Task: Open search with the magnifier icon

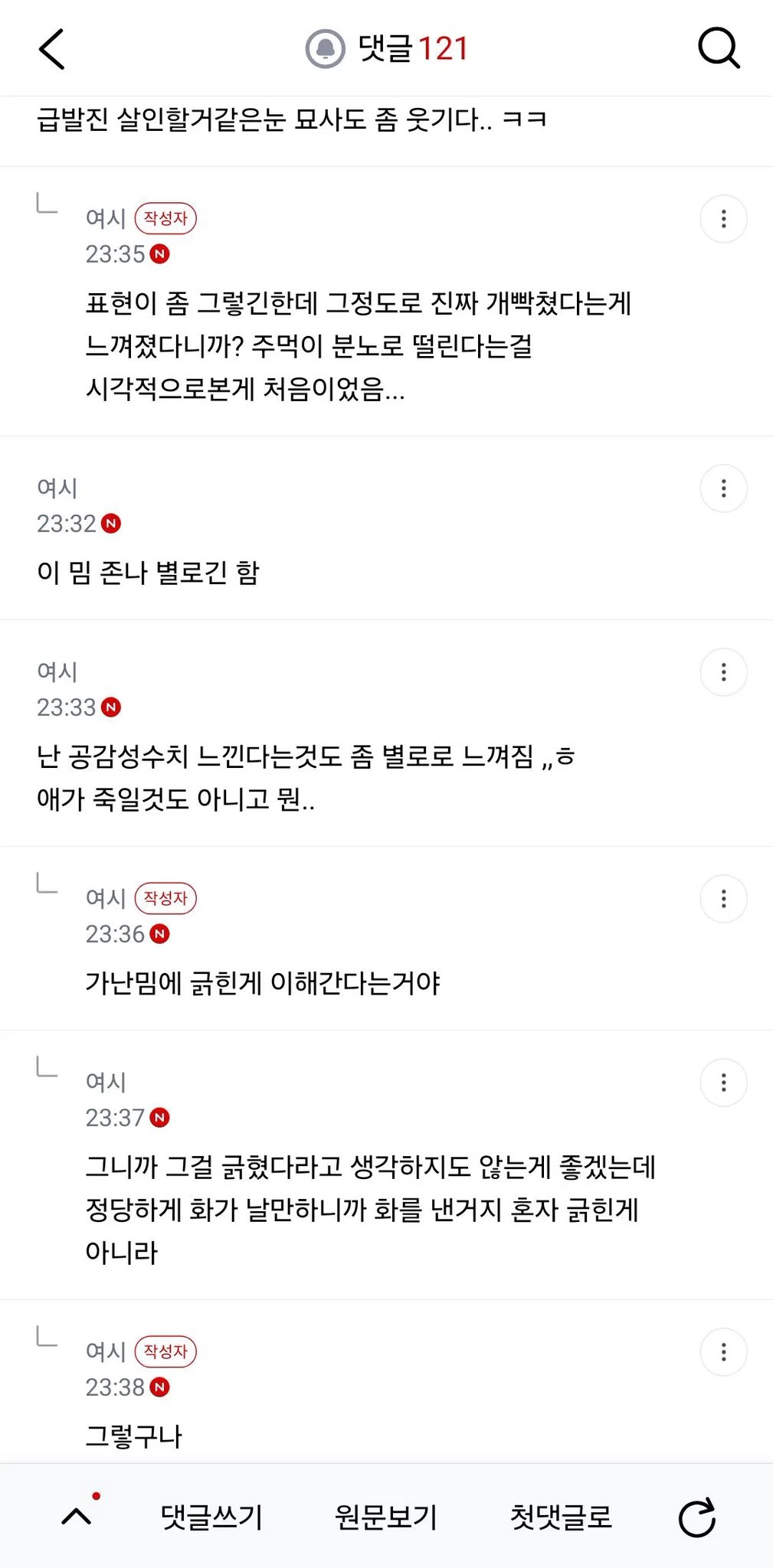Action: (x=719, y=49)
